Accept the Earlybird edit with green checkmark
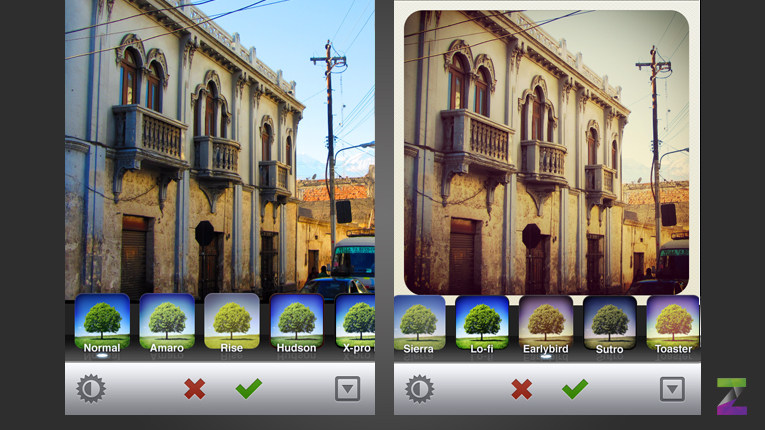This screenshot has height=430, width=765. (575, 389)
